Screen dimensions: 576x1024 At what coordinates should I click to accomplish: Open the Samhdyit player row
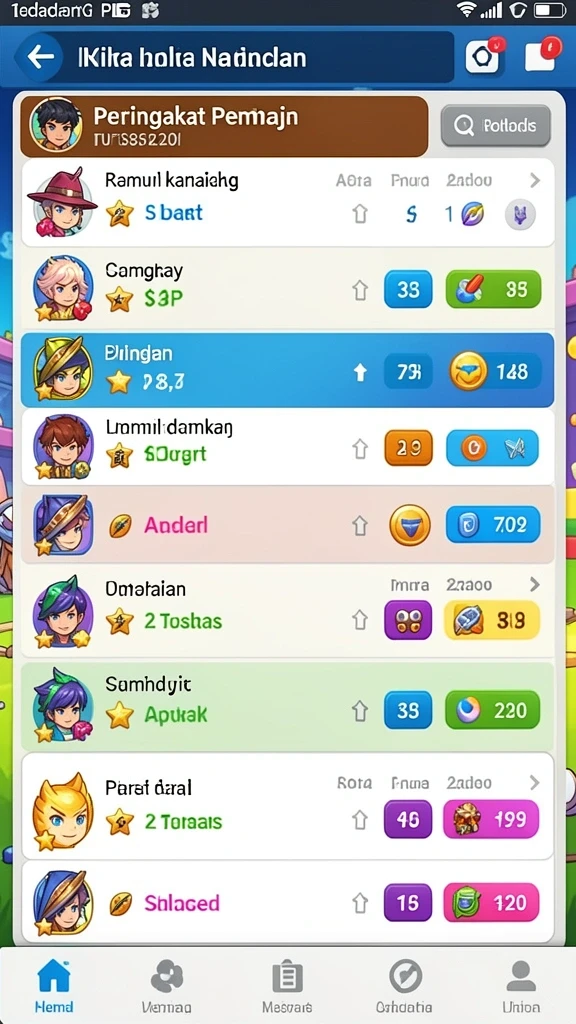(x=288, y=707)
